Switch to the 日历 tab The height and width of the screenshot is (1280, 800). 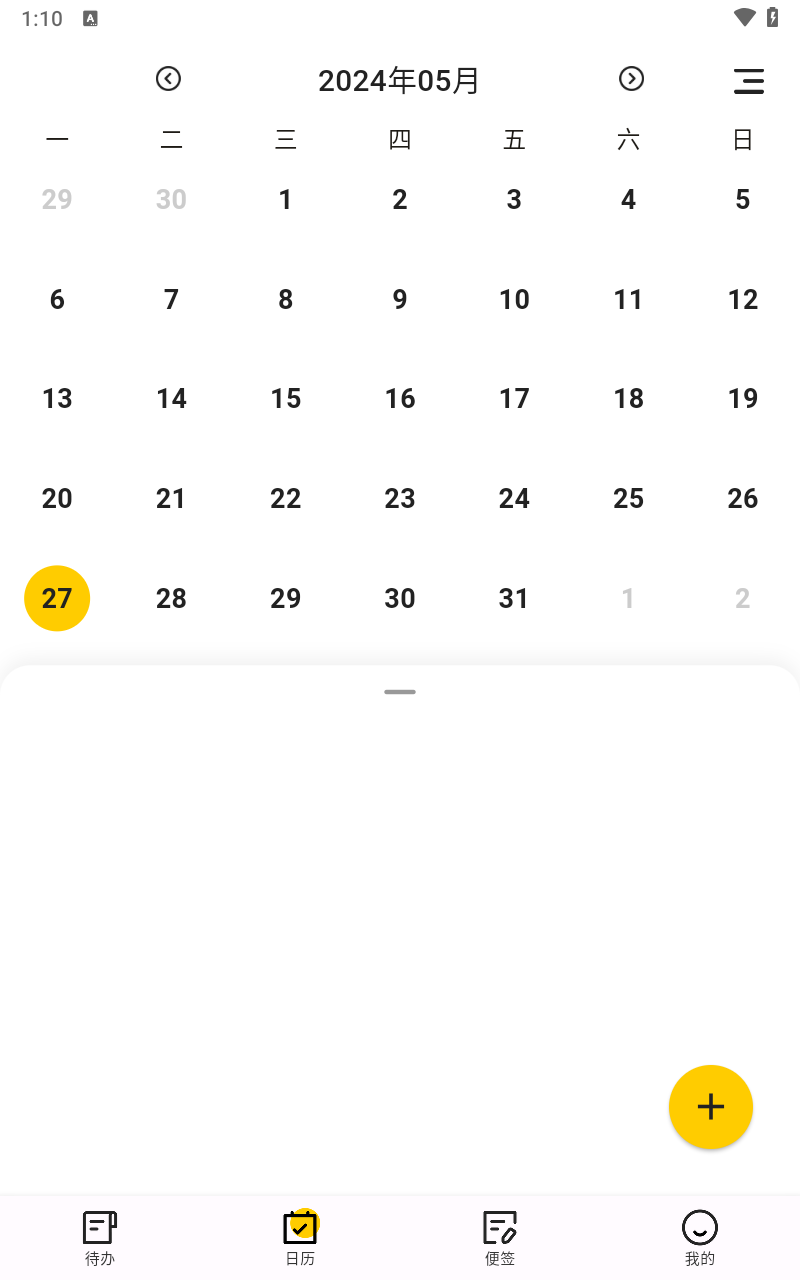[x=300, y=1238]
